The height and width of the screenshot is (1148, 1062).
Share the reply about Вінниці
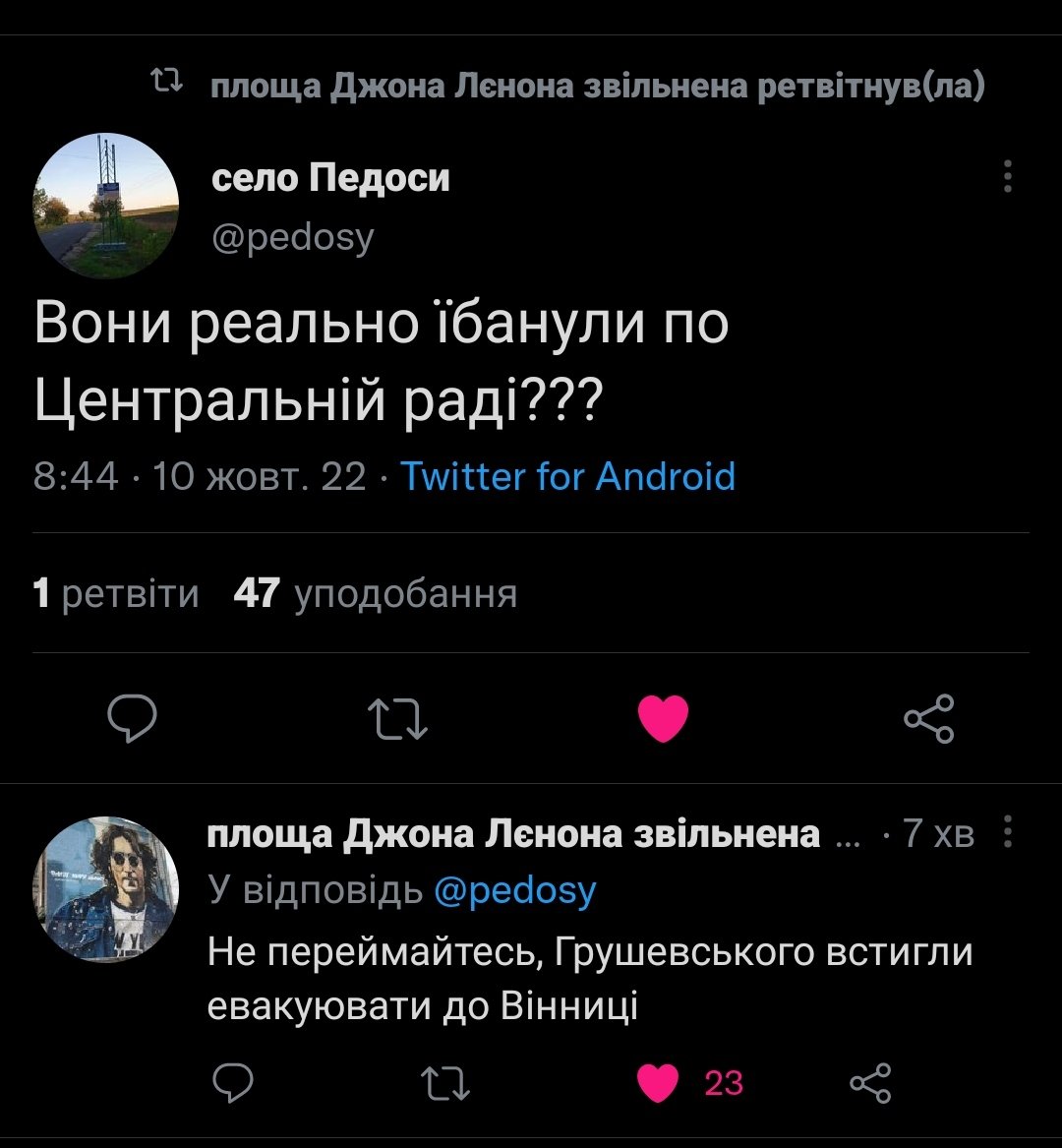pyautogui.click(x=869, y=1083)
